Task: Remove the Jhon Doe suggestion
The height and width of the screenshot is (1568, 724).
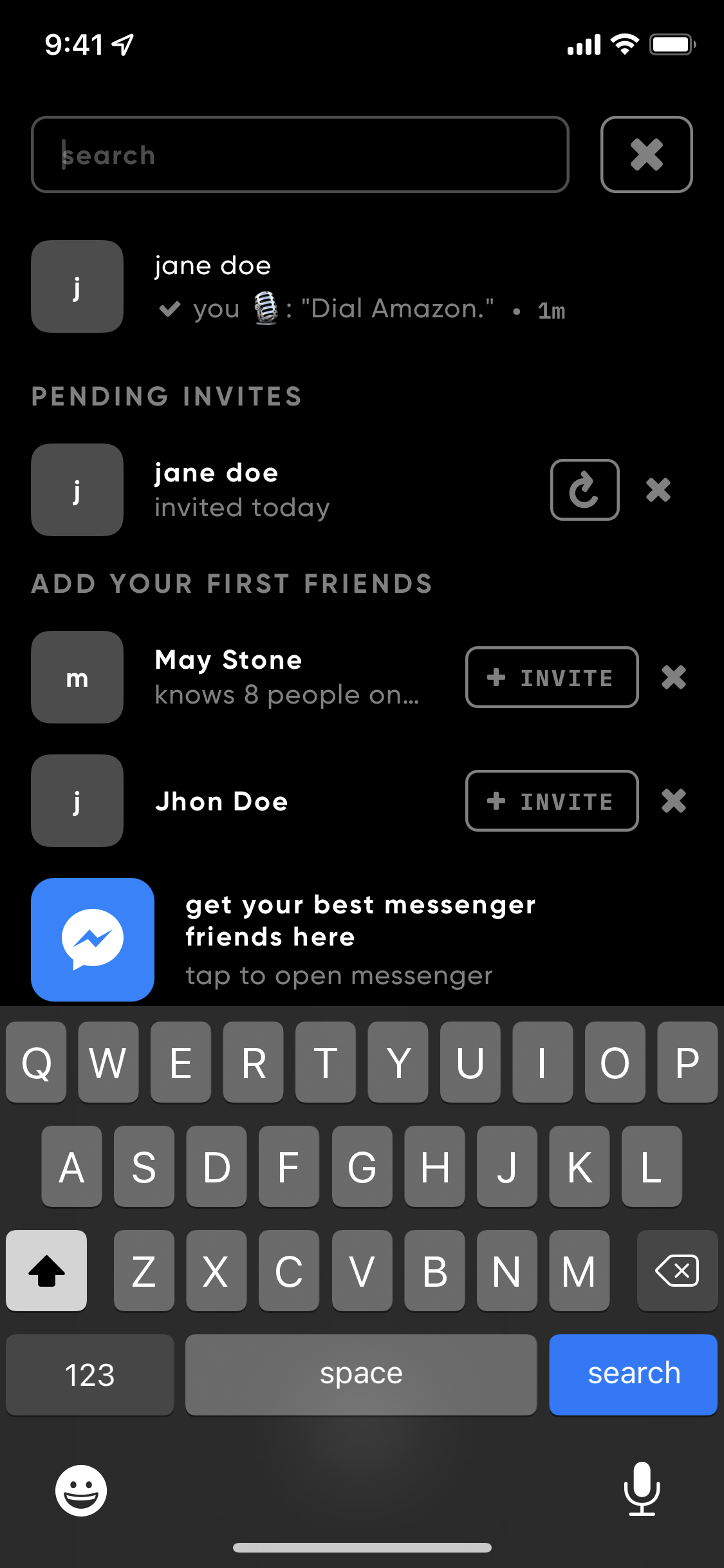Action: (x=673, y=801)
